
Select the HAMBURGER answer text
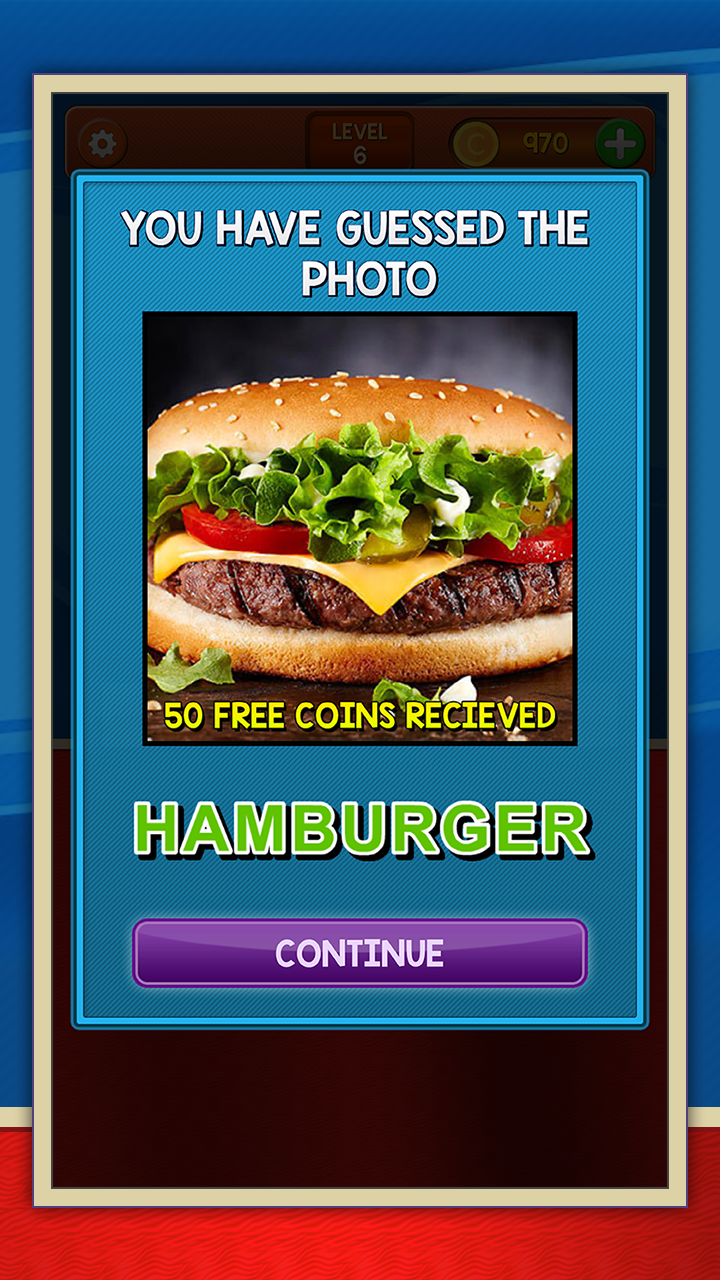pyautogui.click(x=360, y=827)
